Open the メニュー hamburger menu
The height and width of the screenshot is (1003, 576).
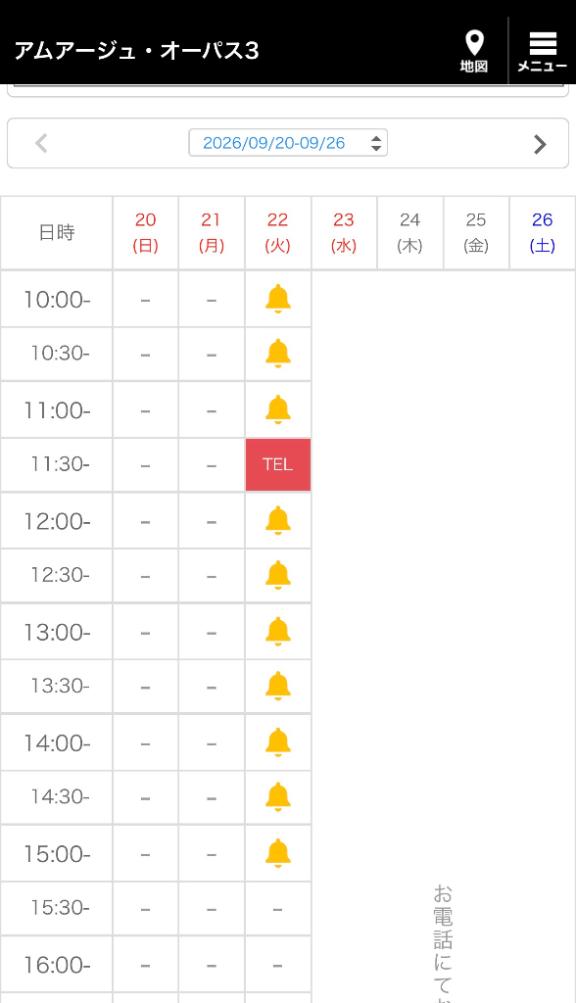[542, 51]
